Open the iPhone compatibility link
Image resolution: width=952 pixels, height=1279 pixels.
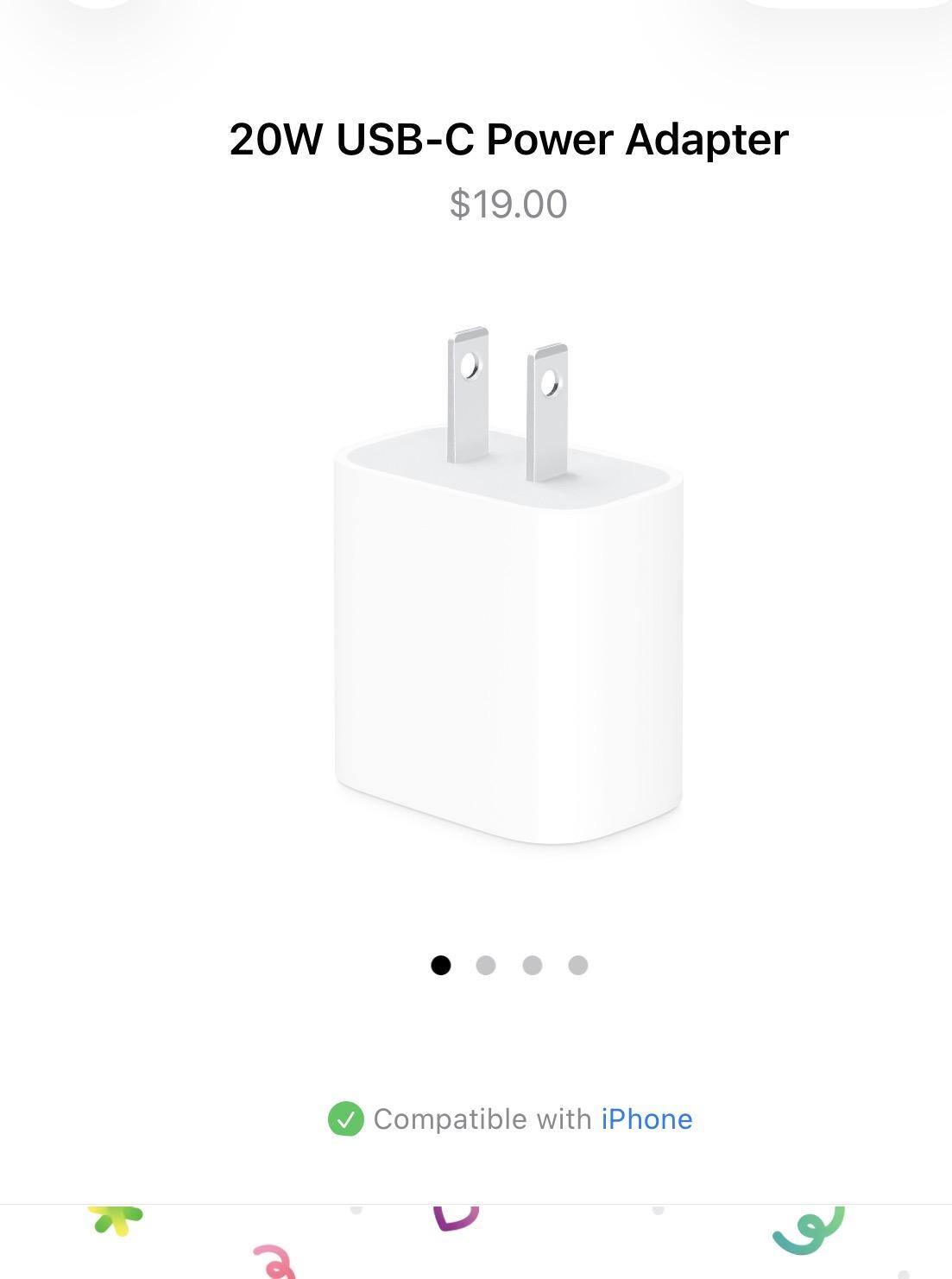[646, 1119]
